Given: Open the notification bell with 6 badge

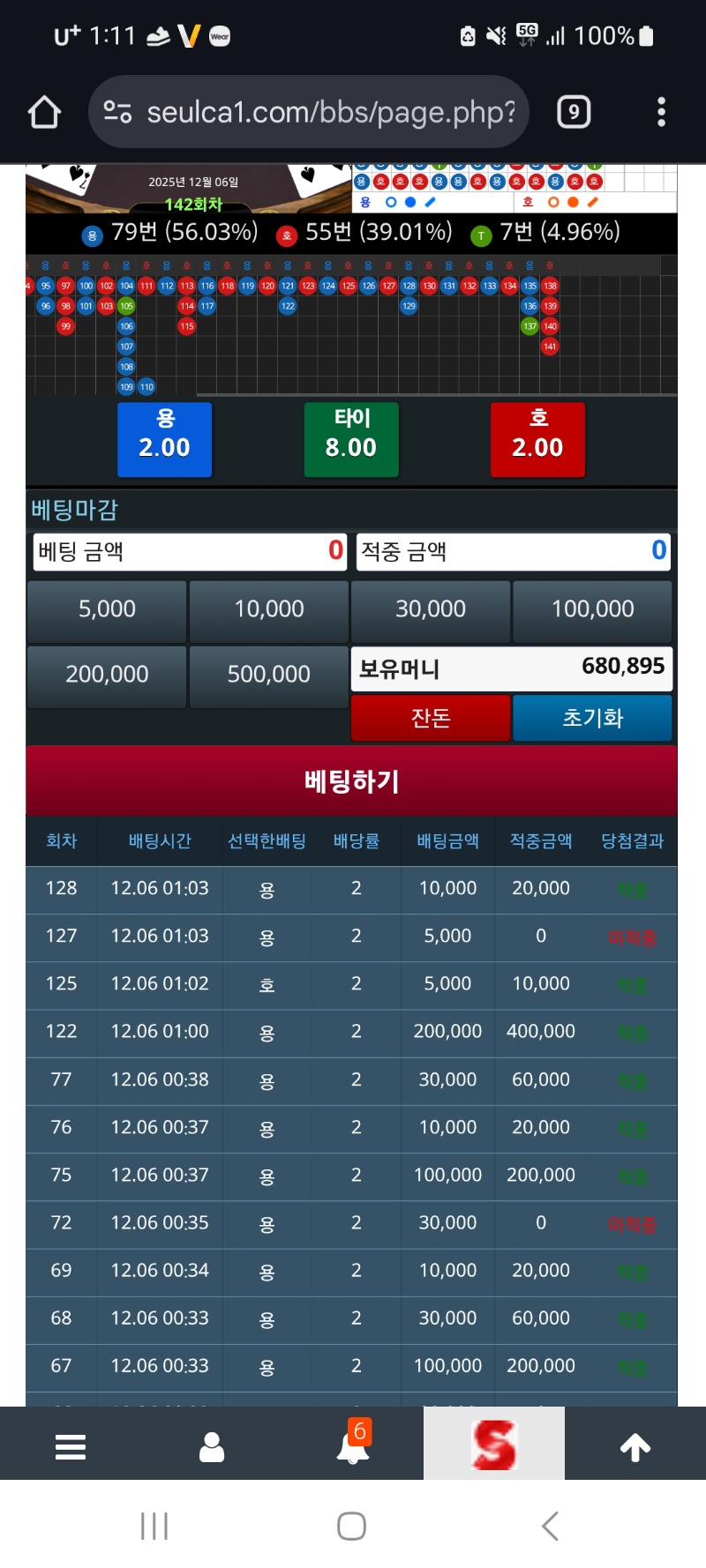Looking at the screenshot, I should 353,1446.
